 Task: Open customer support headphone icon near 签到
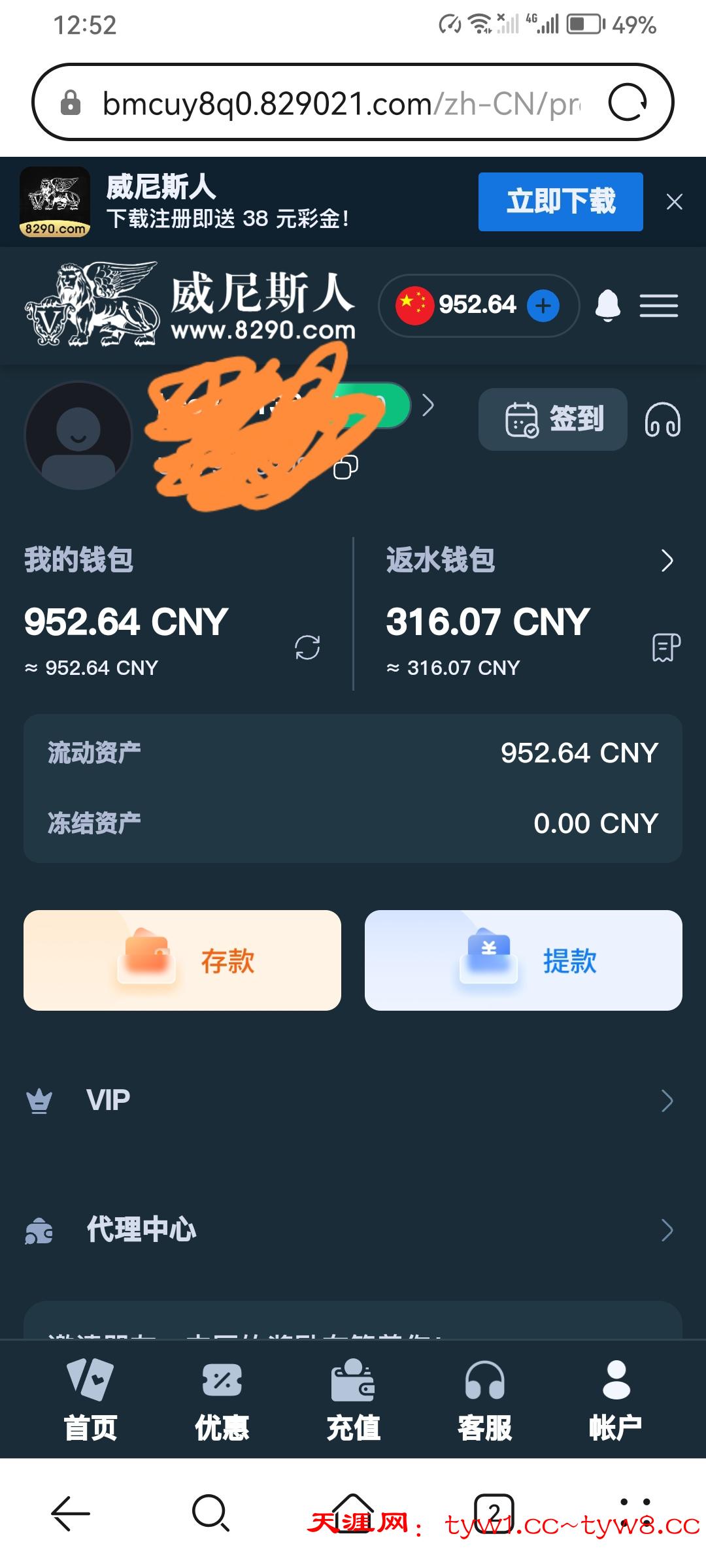662,419
